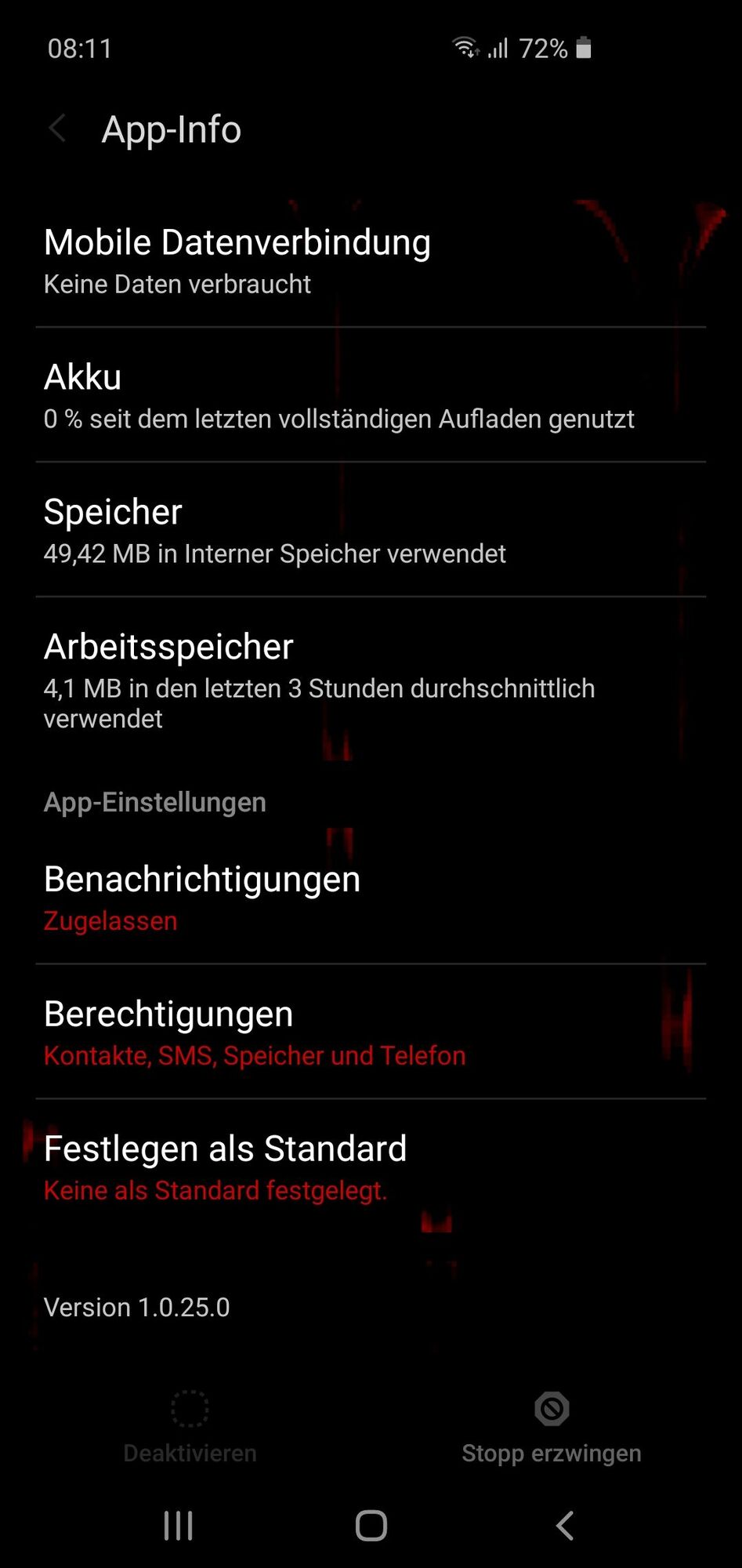Show recent apps

[x=179, y=1526]
